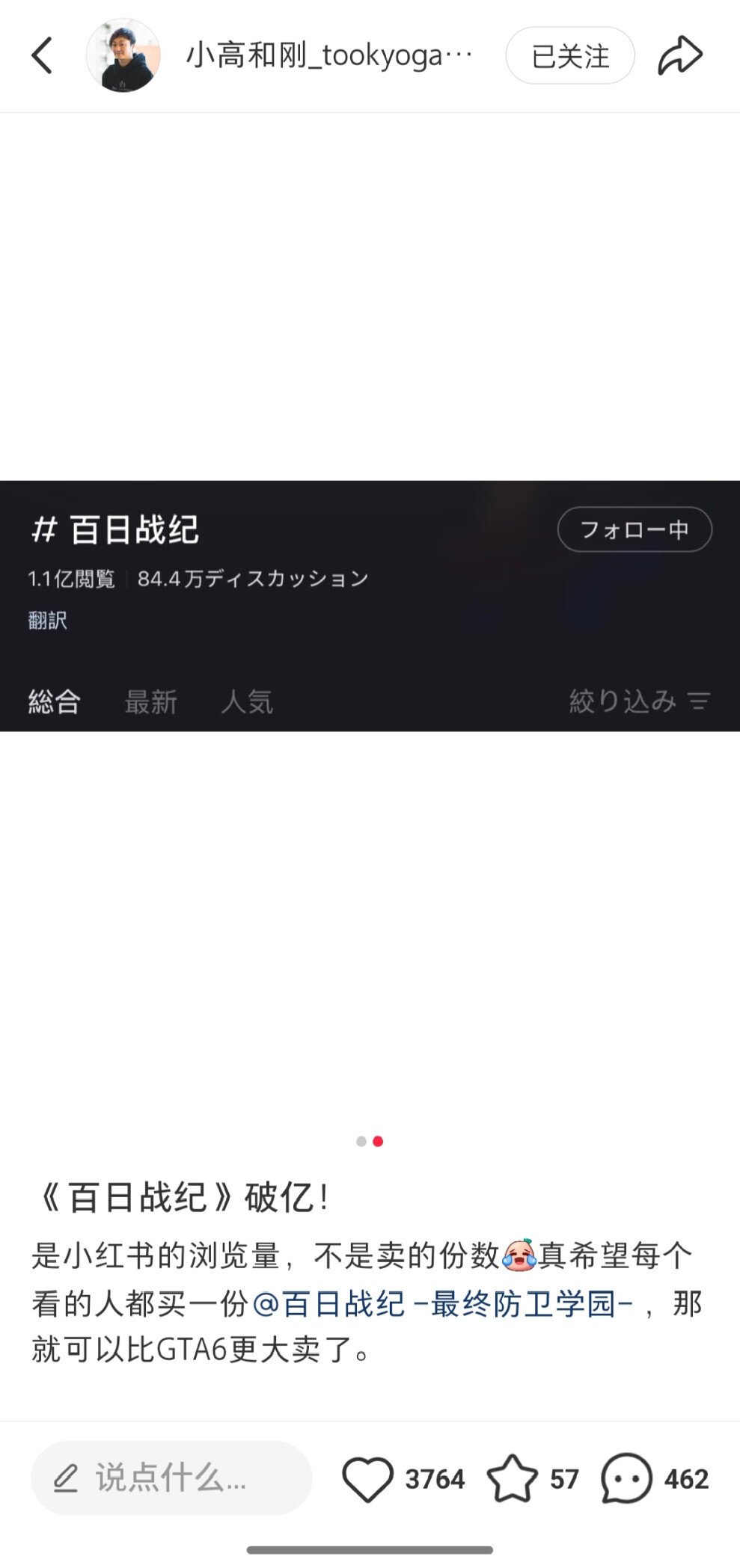The width and height of the screenshot is (740, 1568).
Task: Open the comments bubble icon
Action: tap(626, 1478)
